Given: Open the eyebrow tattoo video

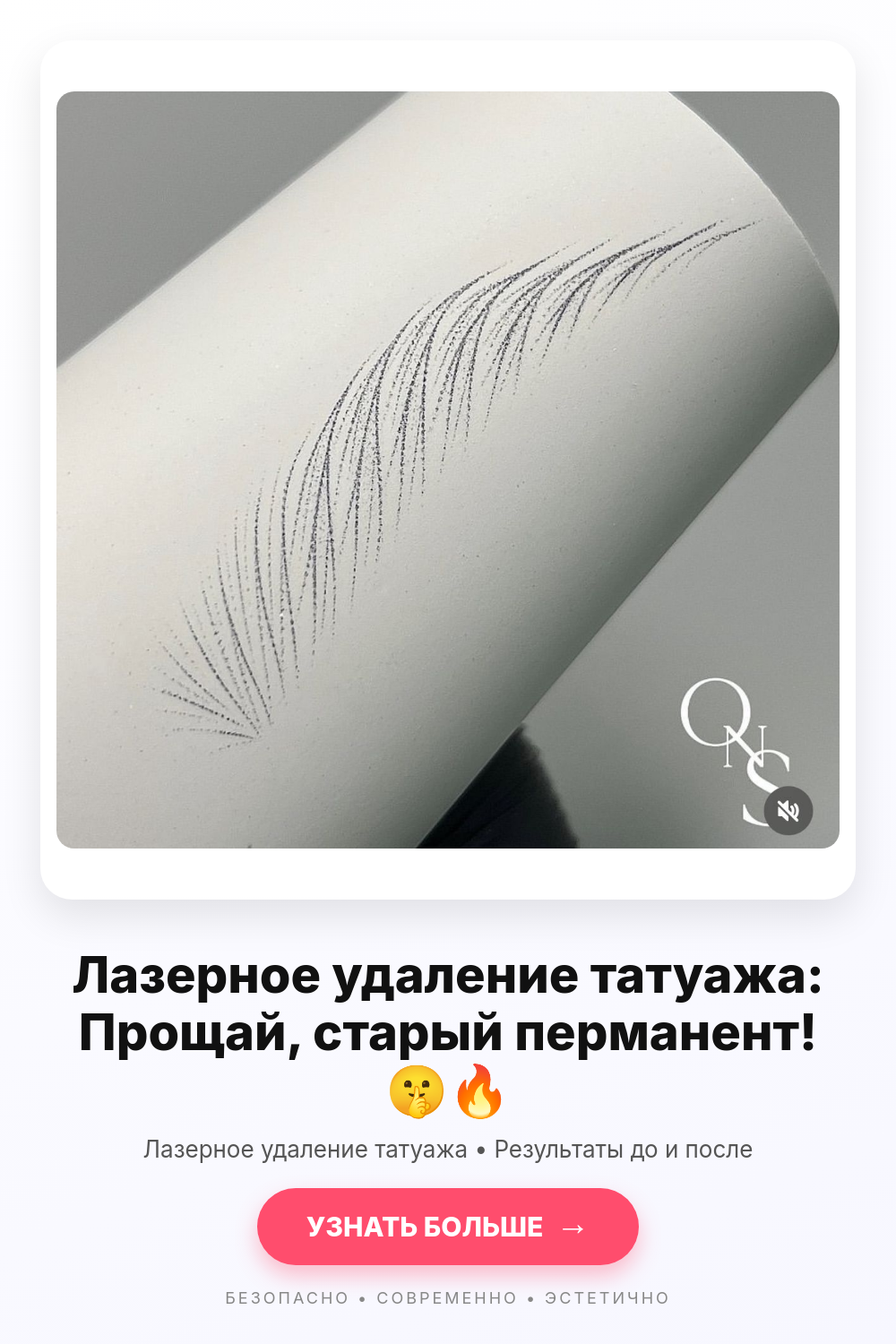Looking at the screenshot, I should [x=448, y=470].
